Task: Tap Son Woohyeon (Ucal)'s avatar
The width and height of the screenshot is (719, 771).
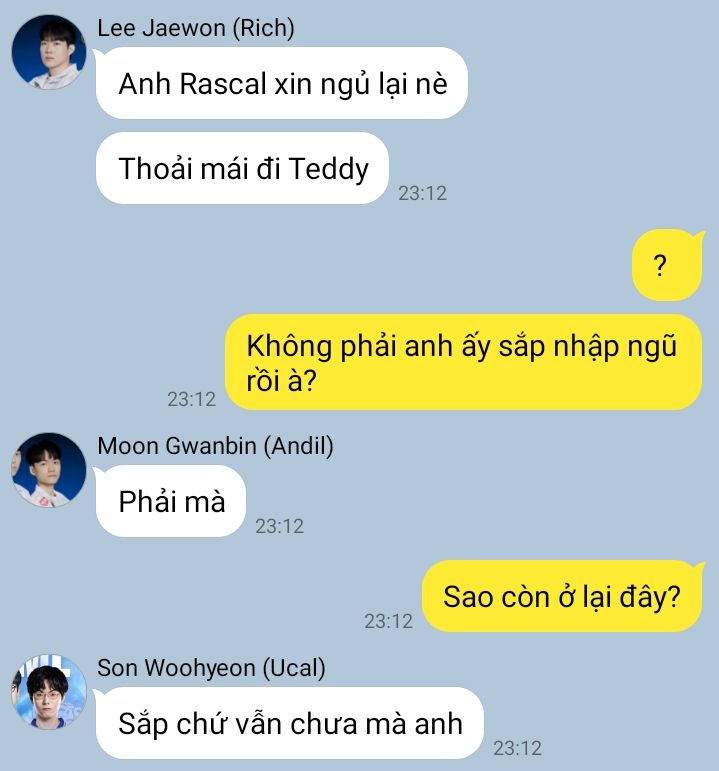Action: point(48,692)
